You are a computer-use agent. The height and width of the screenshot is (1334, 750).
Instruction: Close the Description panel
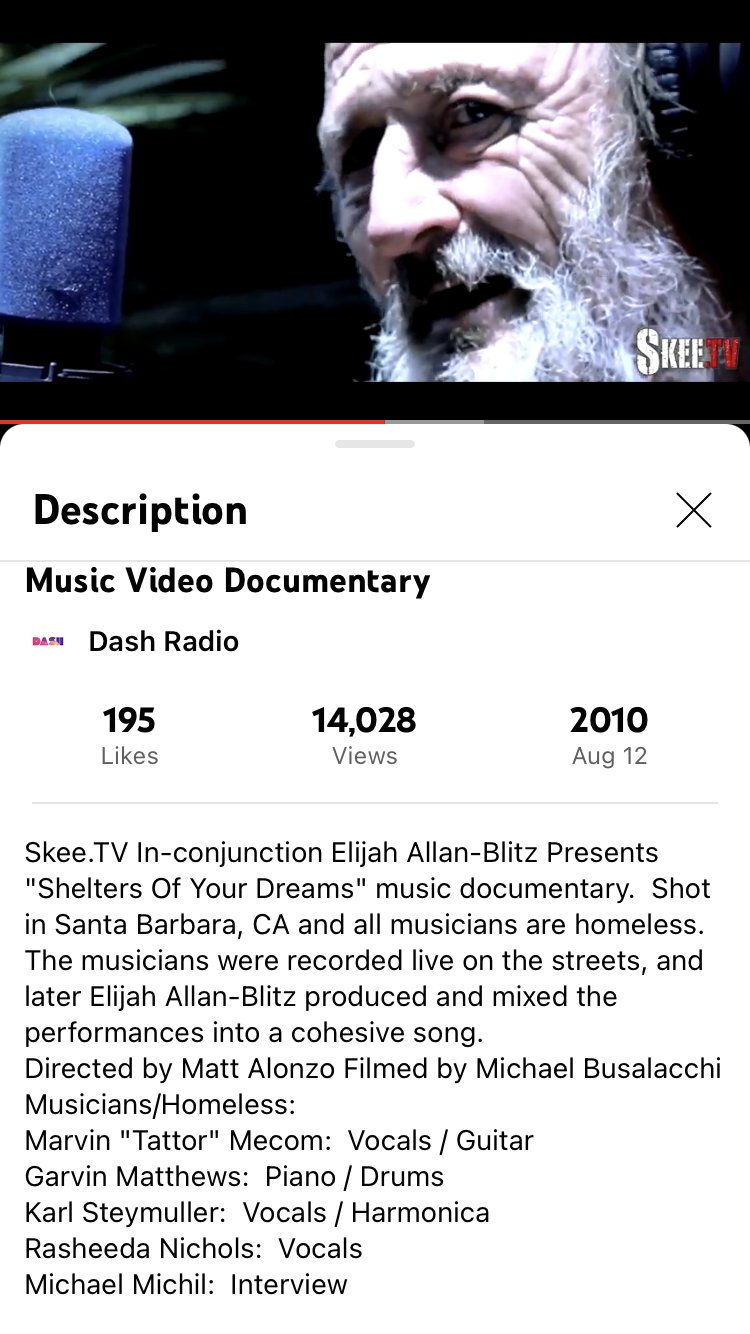(x=693, y=510)
